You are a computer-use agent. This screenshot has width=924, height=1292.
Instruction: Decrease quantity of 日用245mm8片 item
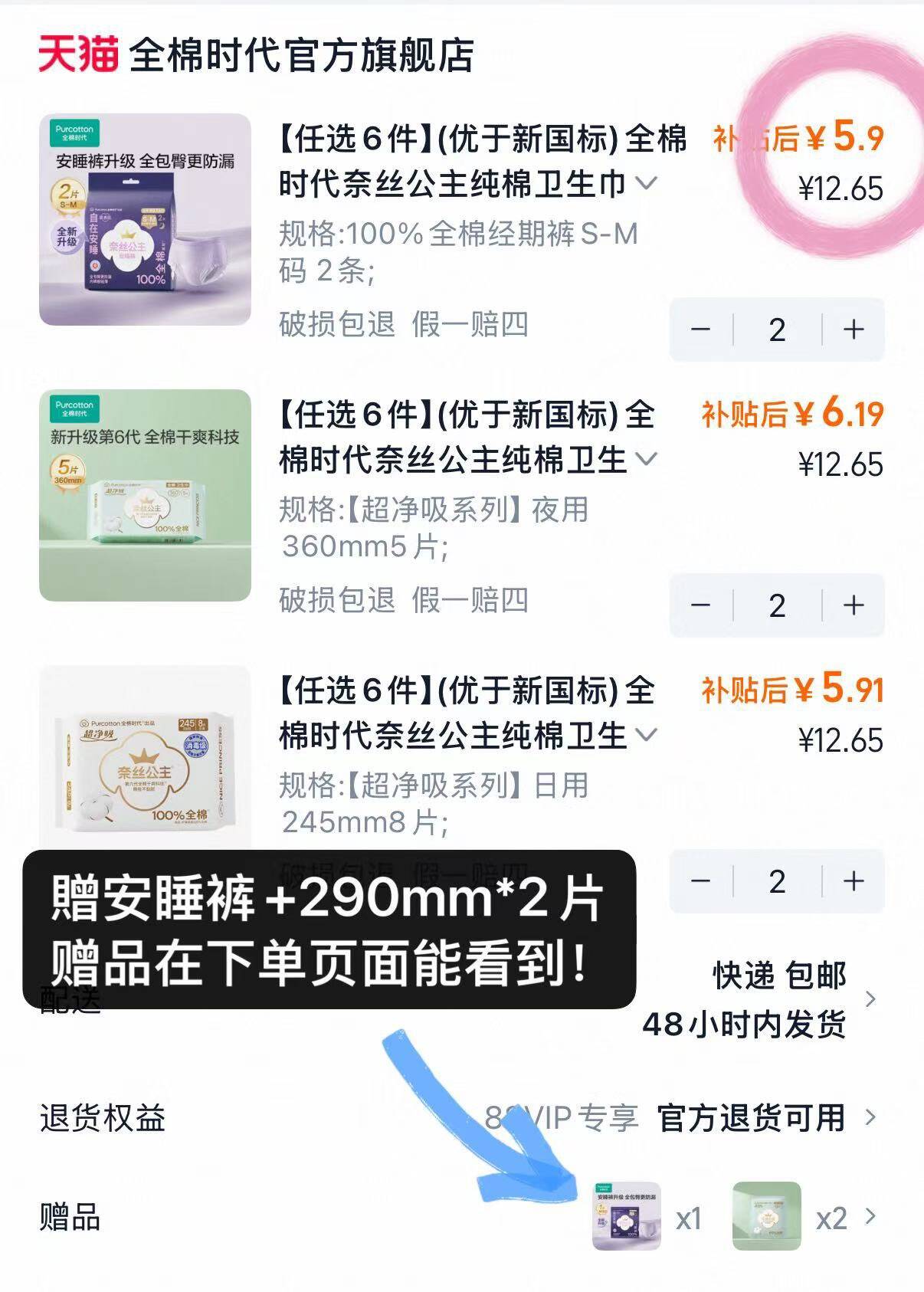tap(700, 881)
